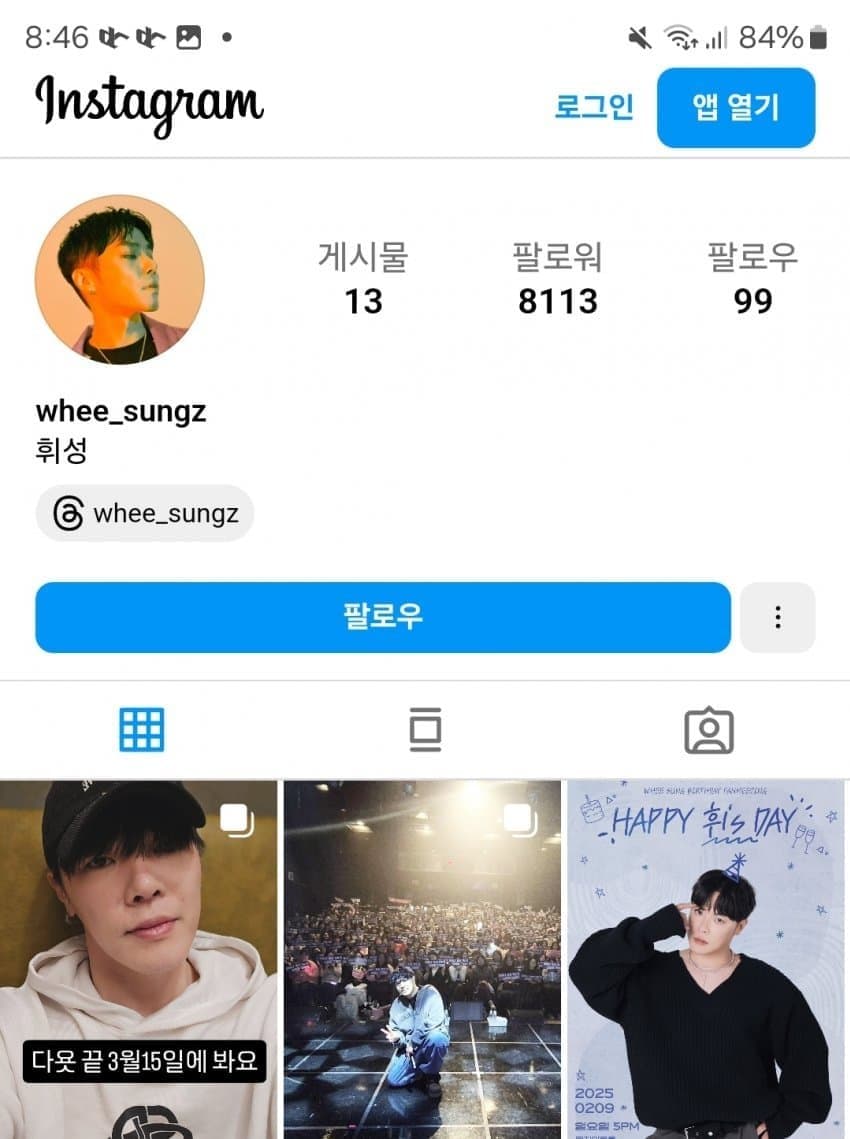The image size is (850, 1139).
Task: Tap the 로그인 link
Action: coord(594,107)
